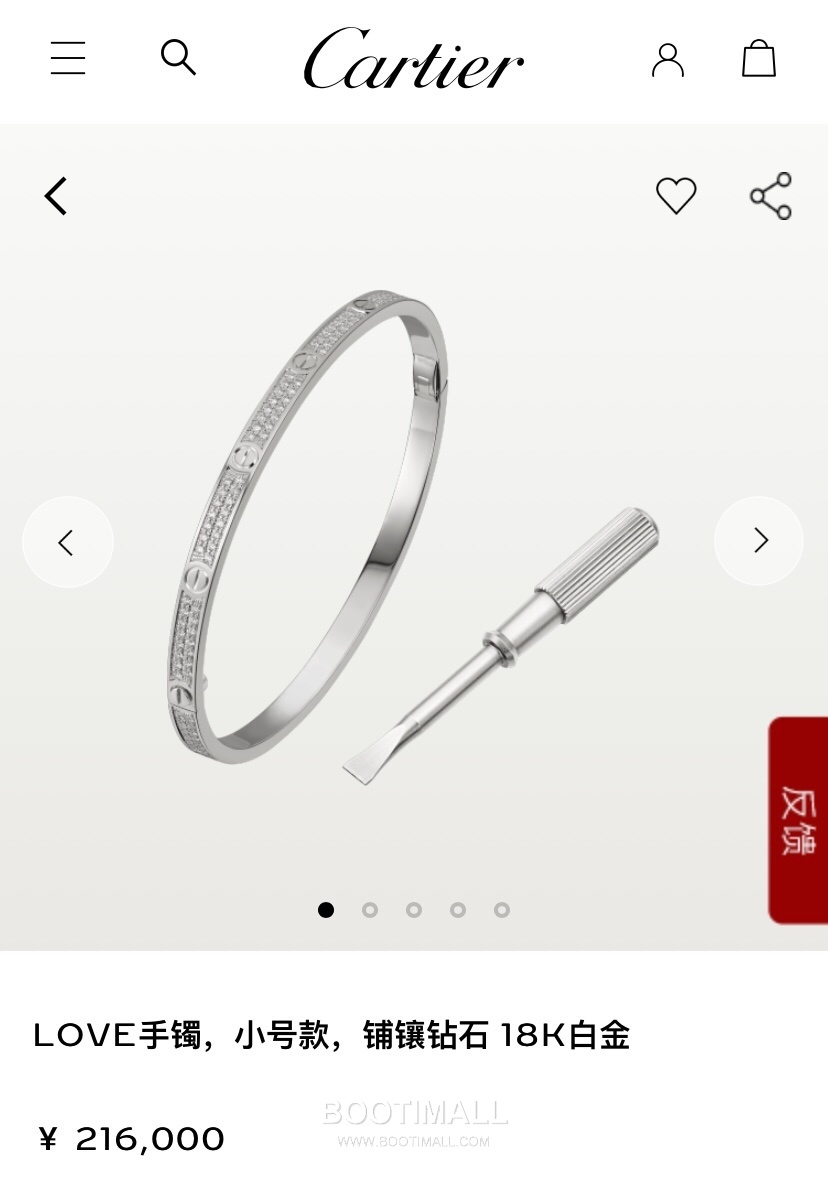Select the third pagination dot
Image resolution: width=828 pixels, height=1193 pixels.
[x=414, y=910]
